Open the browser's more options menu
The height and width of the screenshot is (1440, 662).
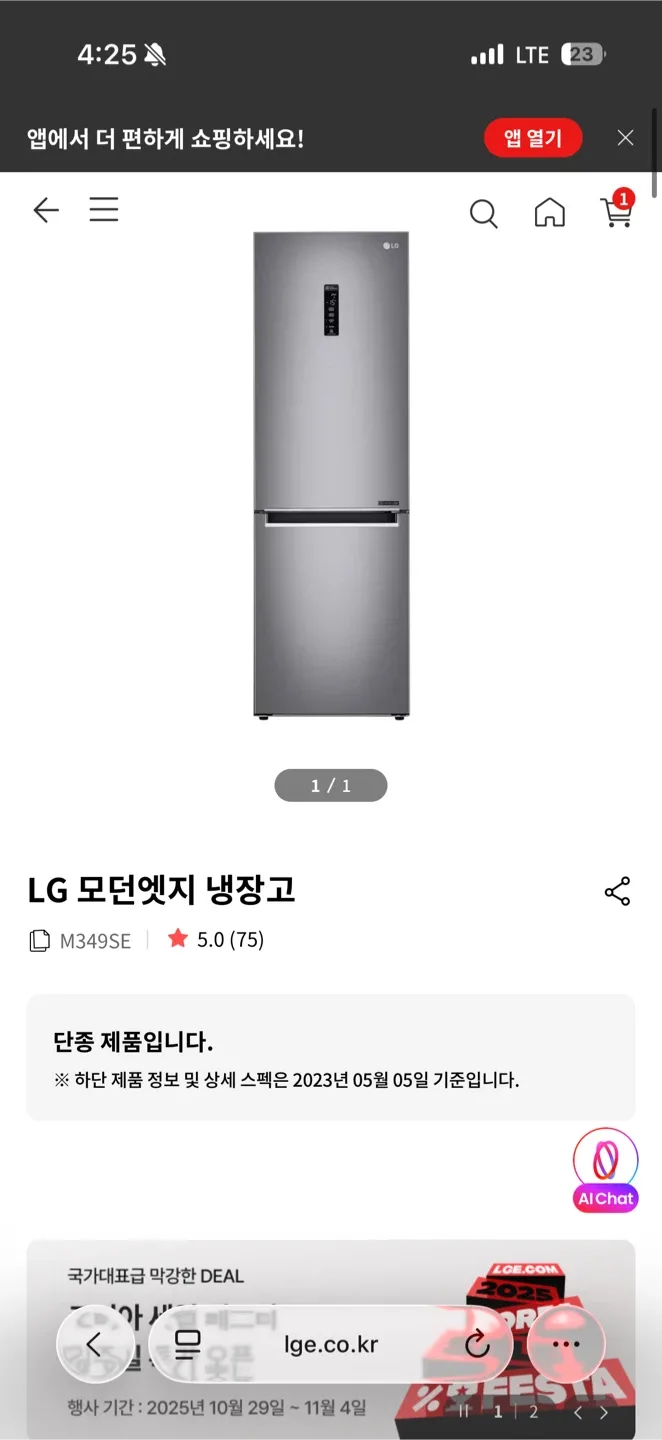click(566, 1345)
